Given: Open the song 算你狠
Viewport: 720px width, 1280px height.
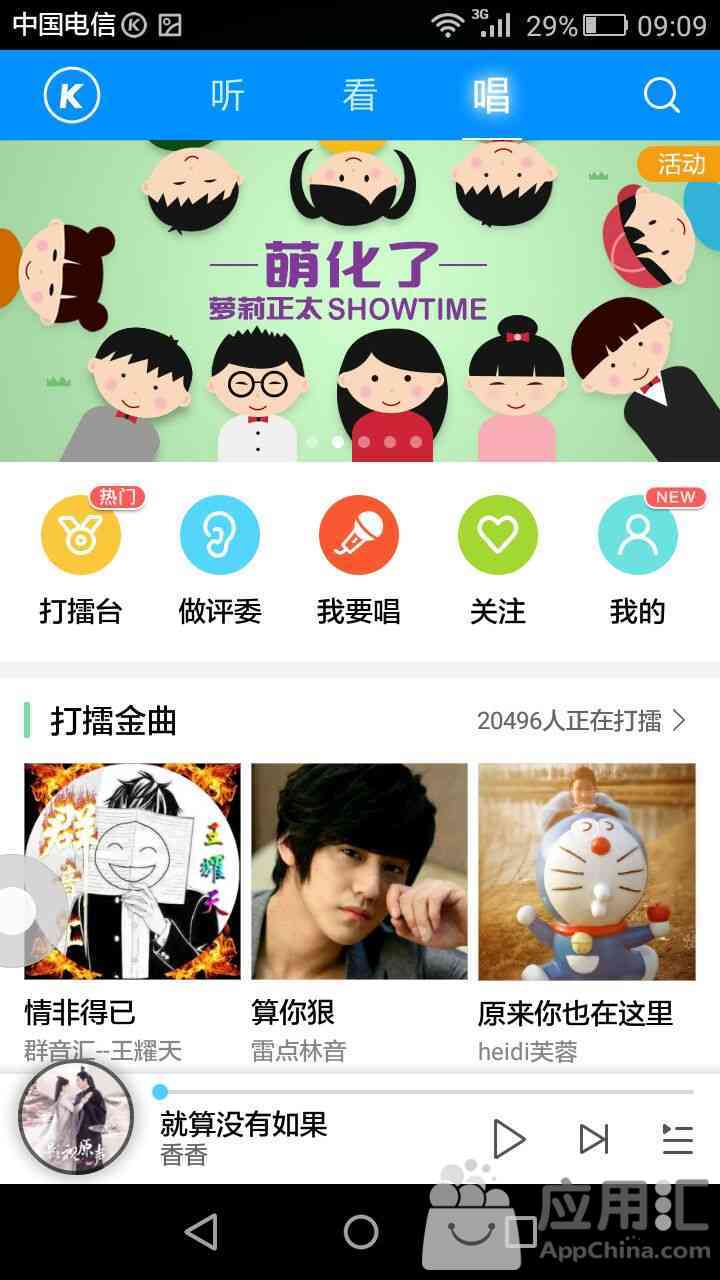Looking at the screenshot, I should click(359, 872).
